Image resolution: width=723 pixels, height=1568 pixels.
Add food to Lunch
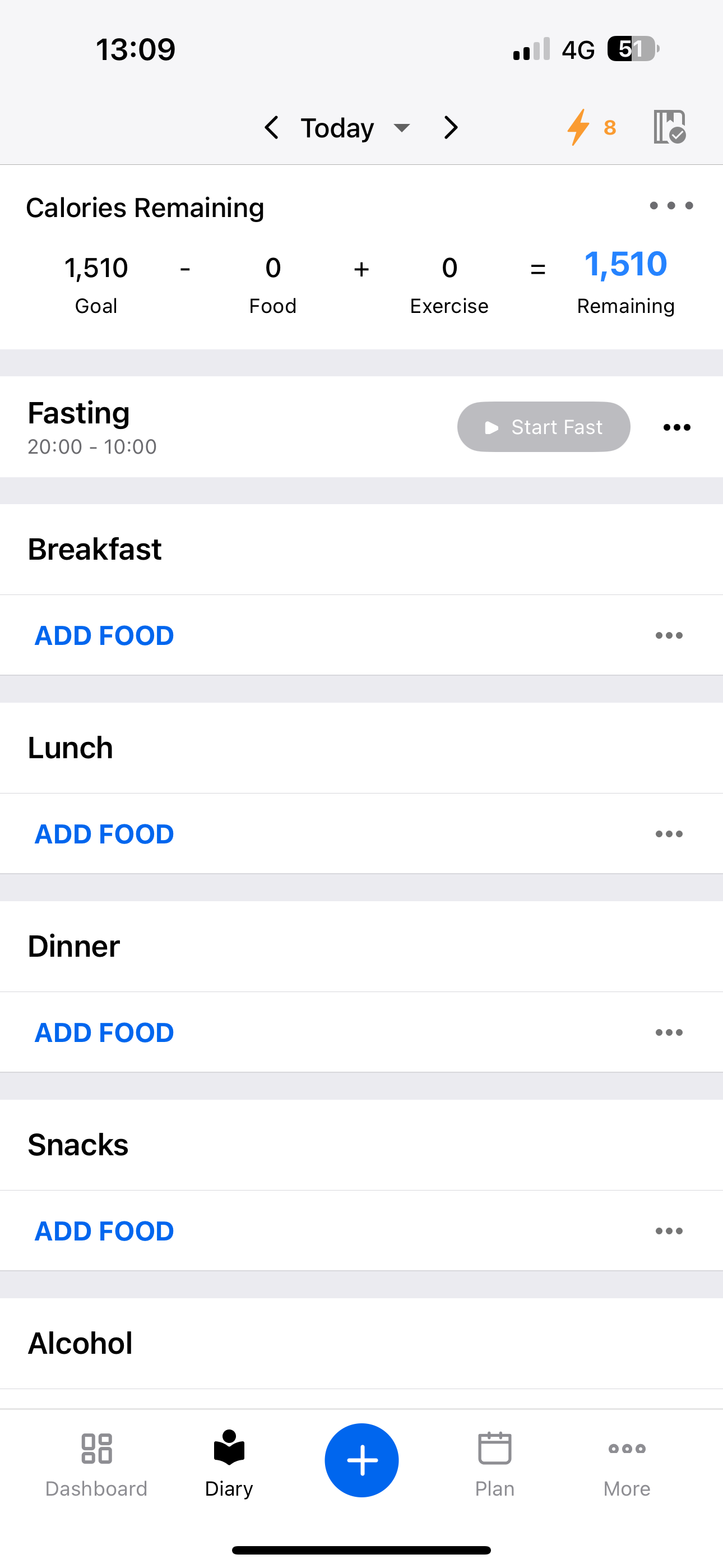[104, 834]
